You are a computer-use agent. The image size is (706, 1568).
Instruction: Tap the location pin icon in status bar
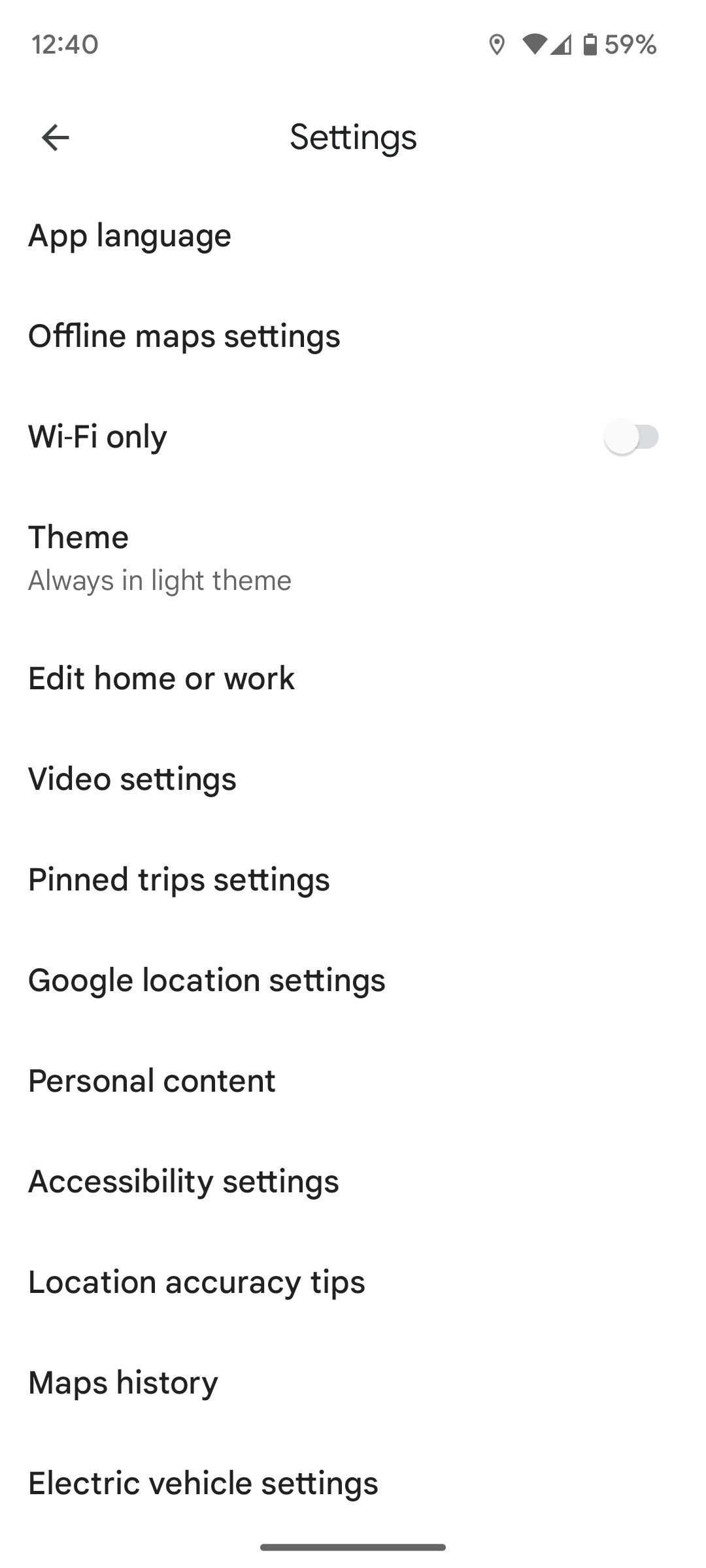coord(497,44)
